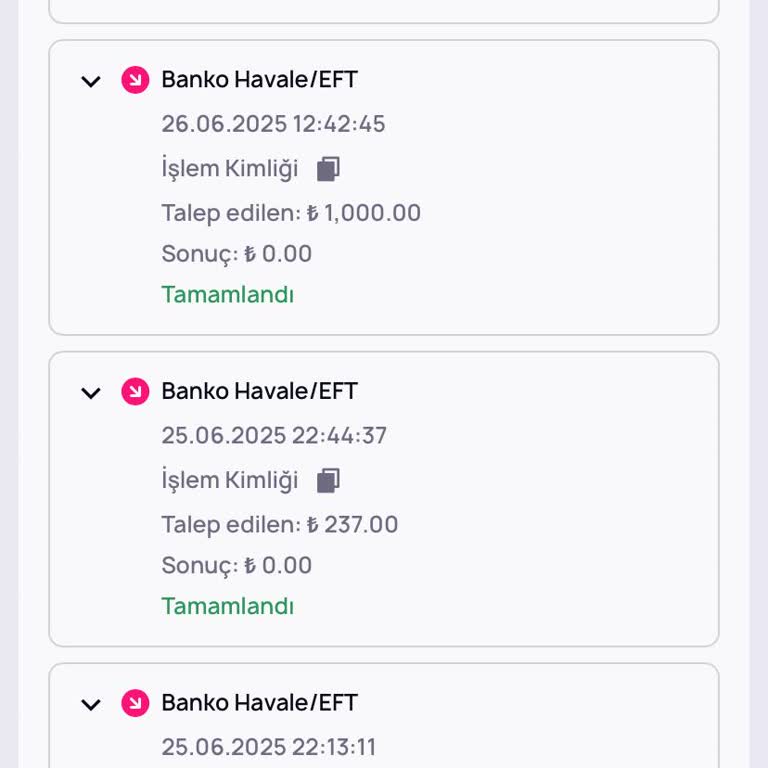768x768 pixels.
Task: Expand the 26.06.2025 12:42:45 transaction
Action: 91,81
